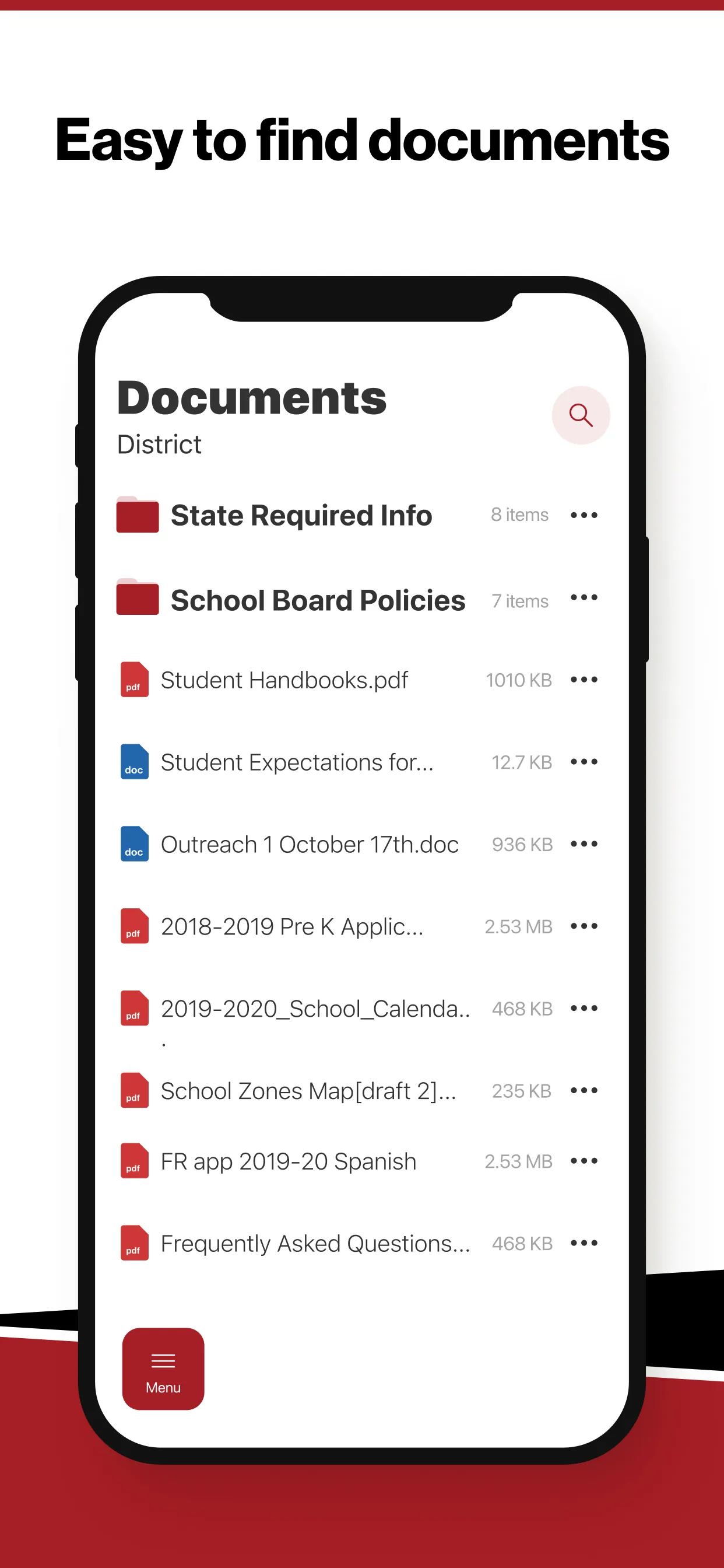Open the Student Handbooks.pdf document

pos(284,681)
